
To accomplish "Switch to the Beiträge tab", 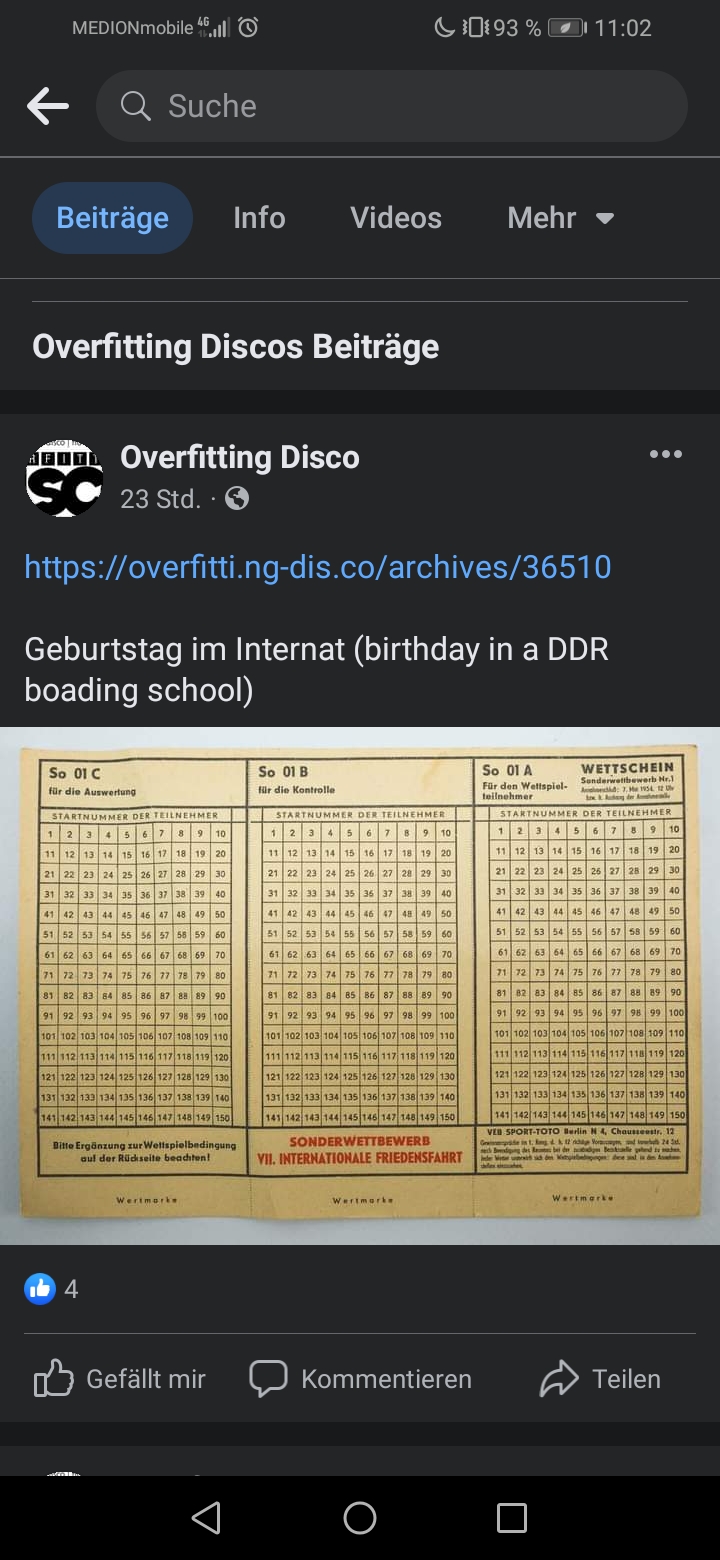I will tap(112, 218).
